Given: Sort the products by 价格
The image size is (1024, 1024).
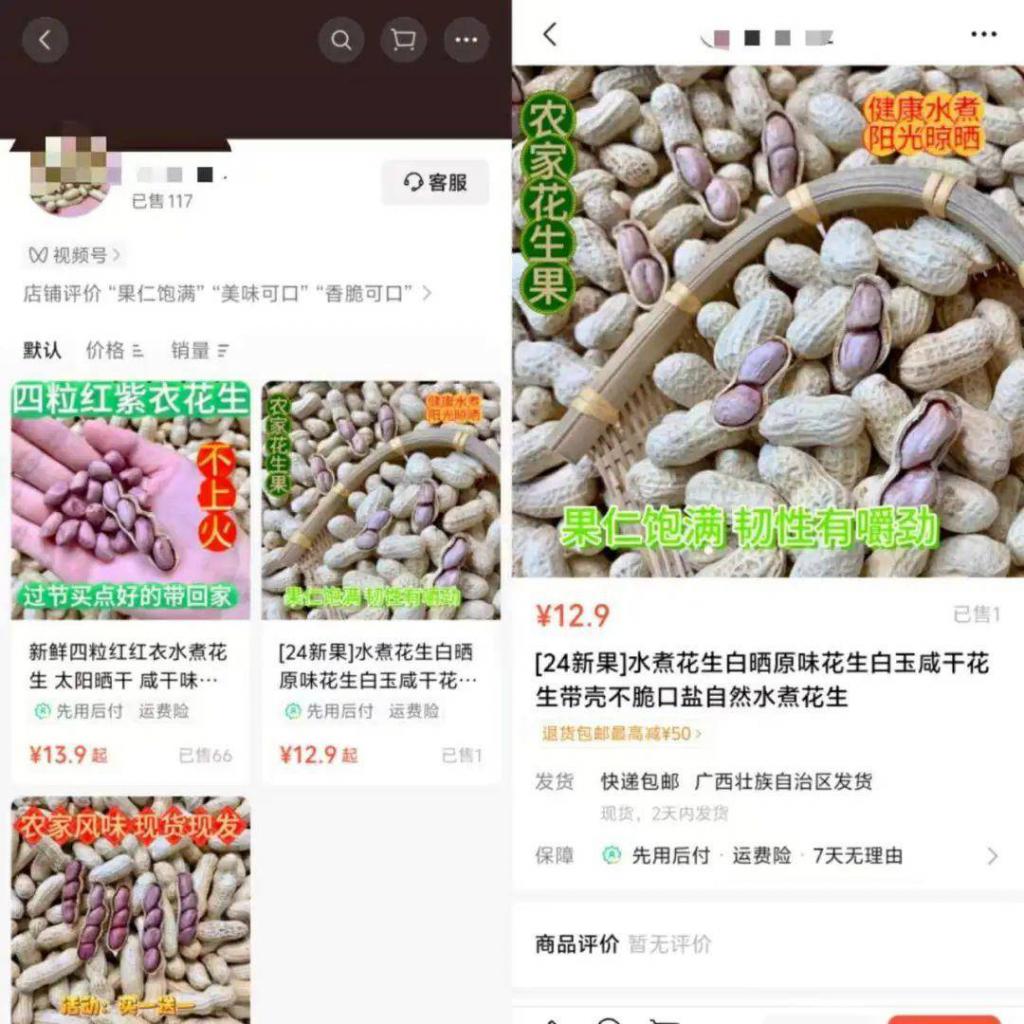Looking at the screenshot, I should coord(114,350).
